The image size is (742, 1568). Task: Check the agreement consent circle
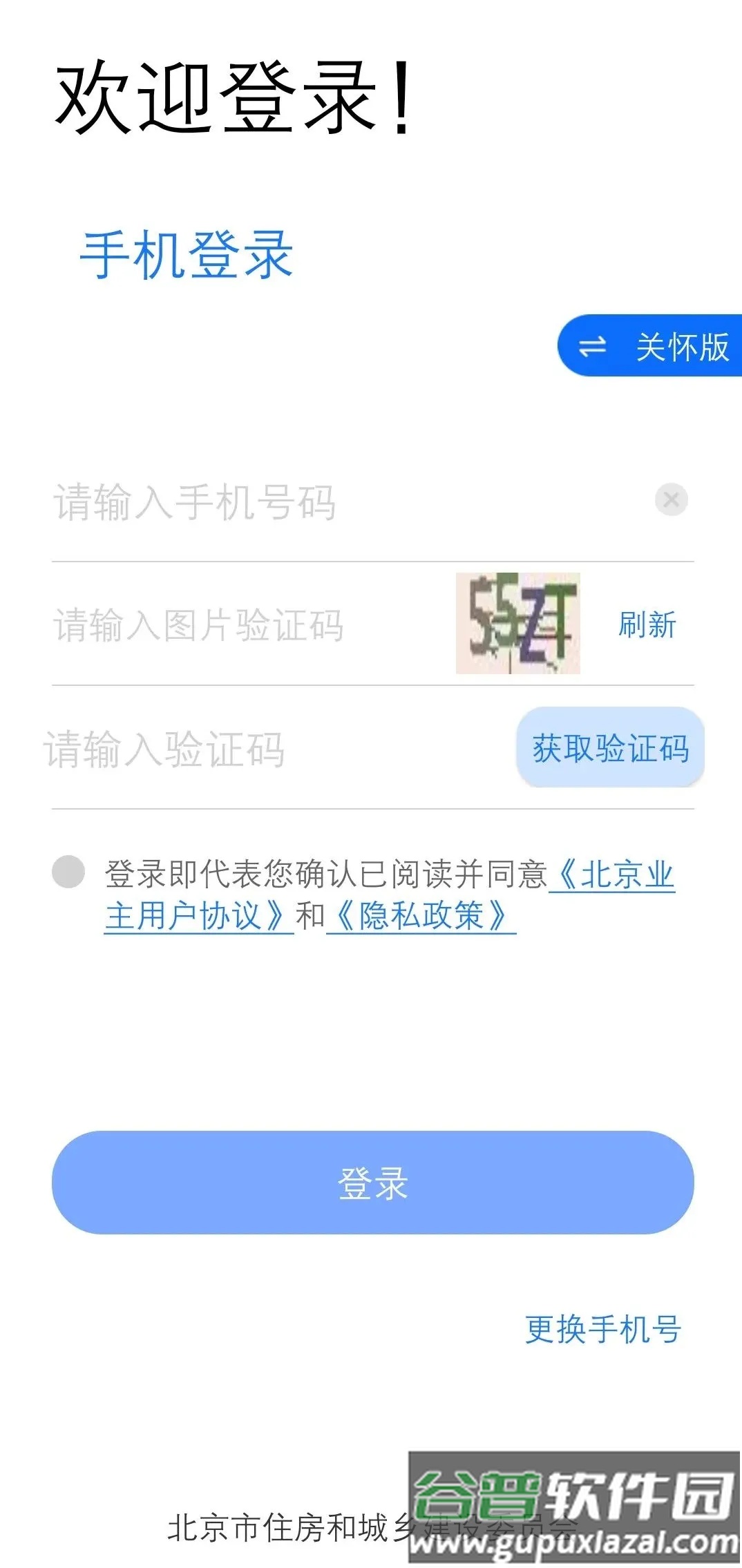[x=68, y=872]
